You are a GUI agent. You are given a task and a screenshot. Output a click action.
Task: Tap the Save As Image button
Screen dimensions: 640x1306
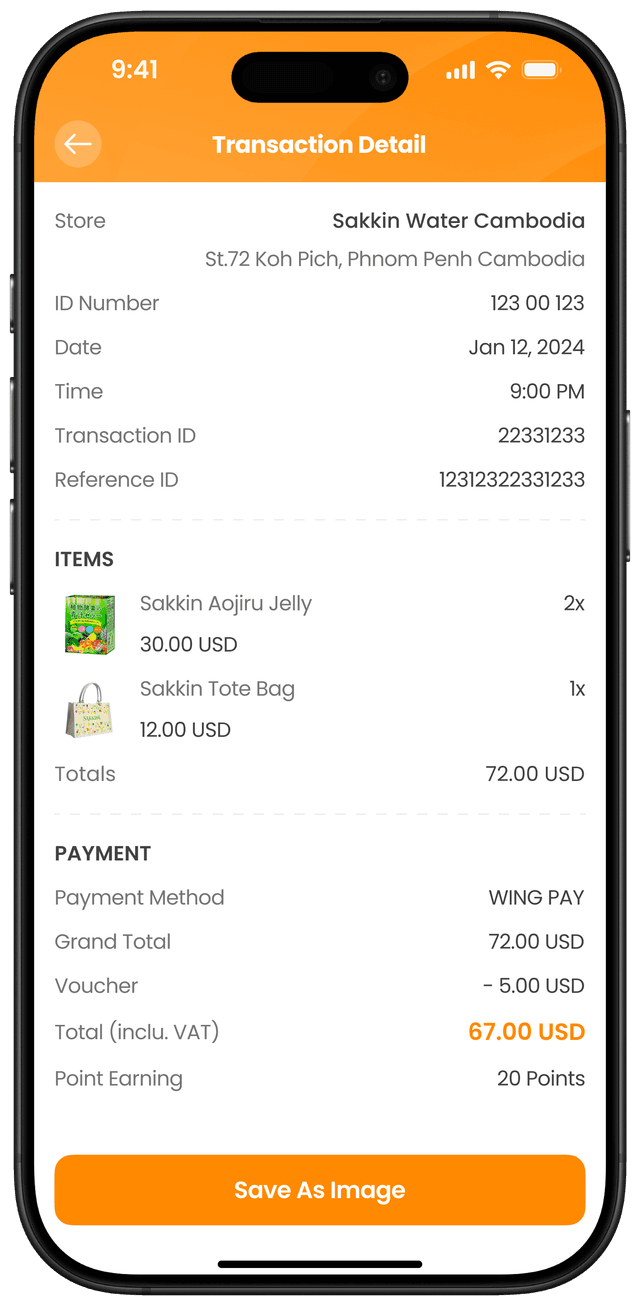[319, 1190]
